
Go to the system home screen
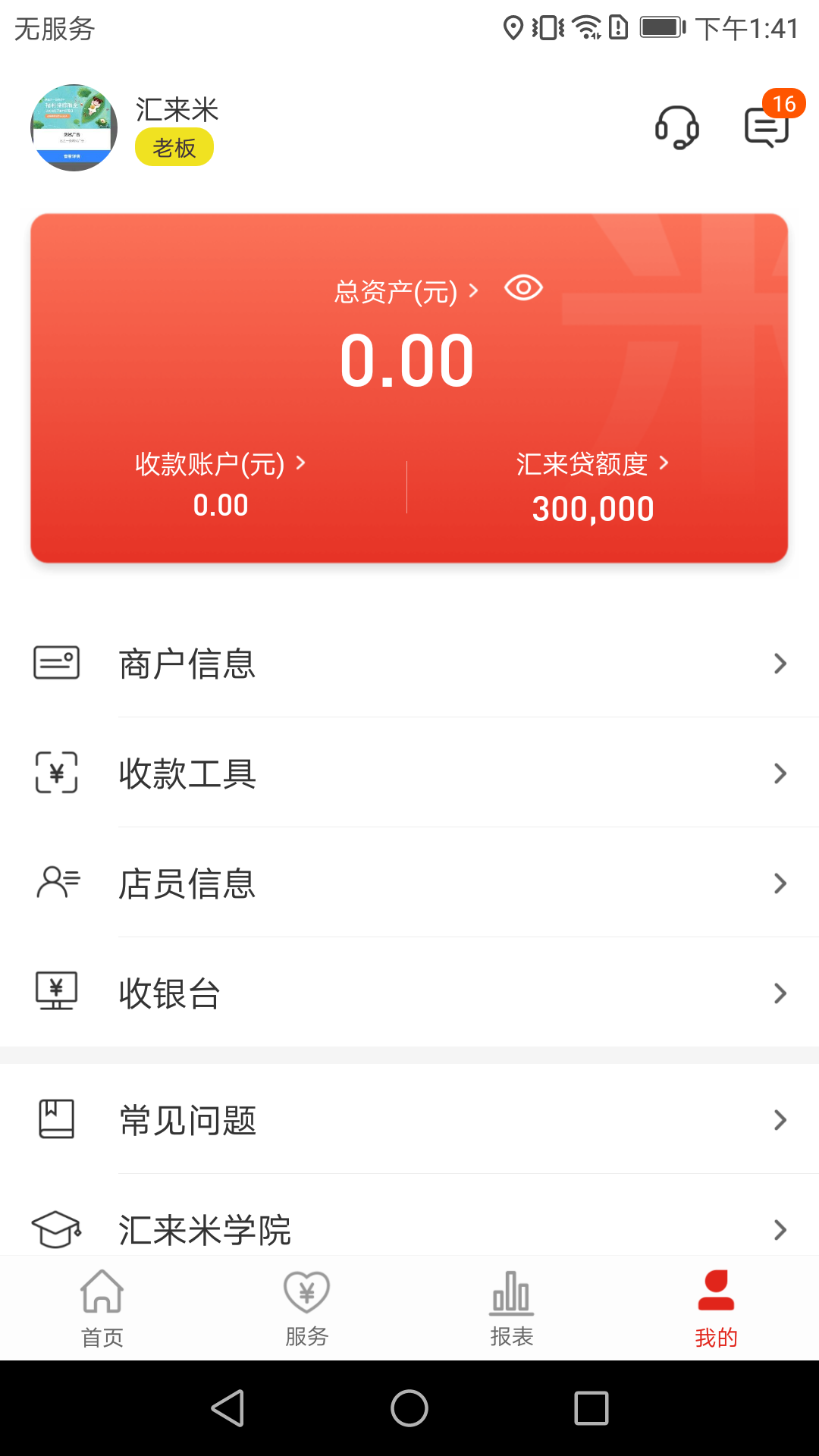pyautogui.click(x=409, y=1408)
